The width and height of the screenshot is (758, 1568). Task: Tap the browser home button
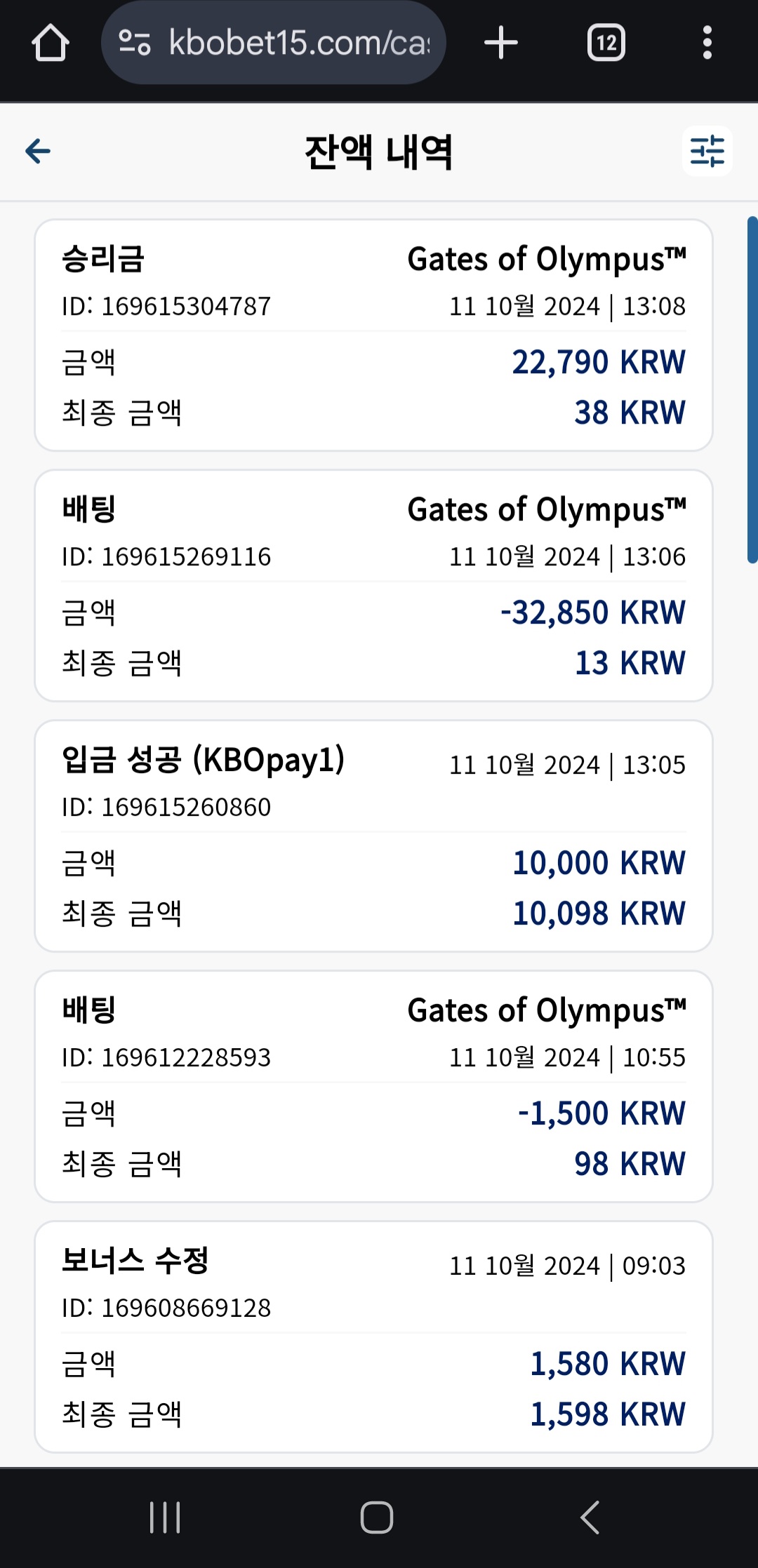(51, 43)
